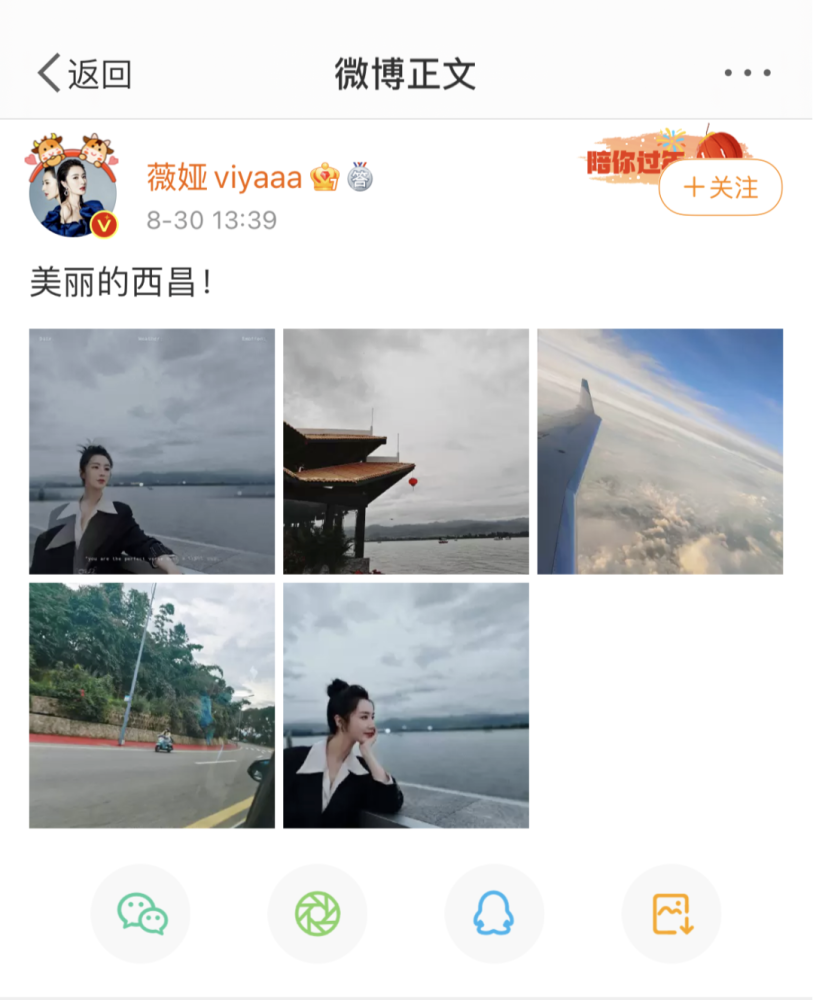Share the post to WeChat
The width and height of the screenshot is (813, 1000).
point(141,913)
